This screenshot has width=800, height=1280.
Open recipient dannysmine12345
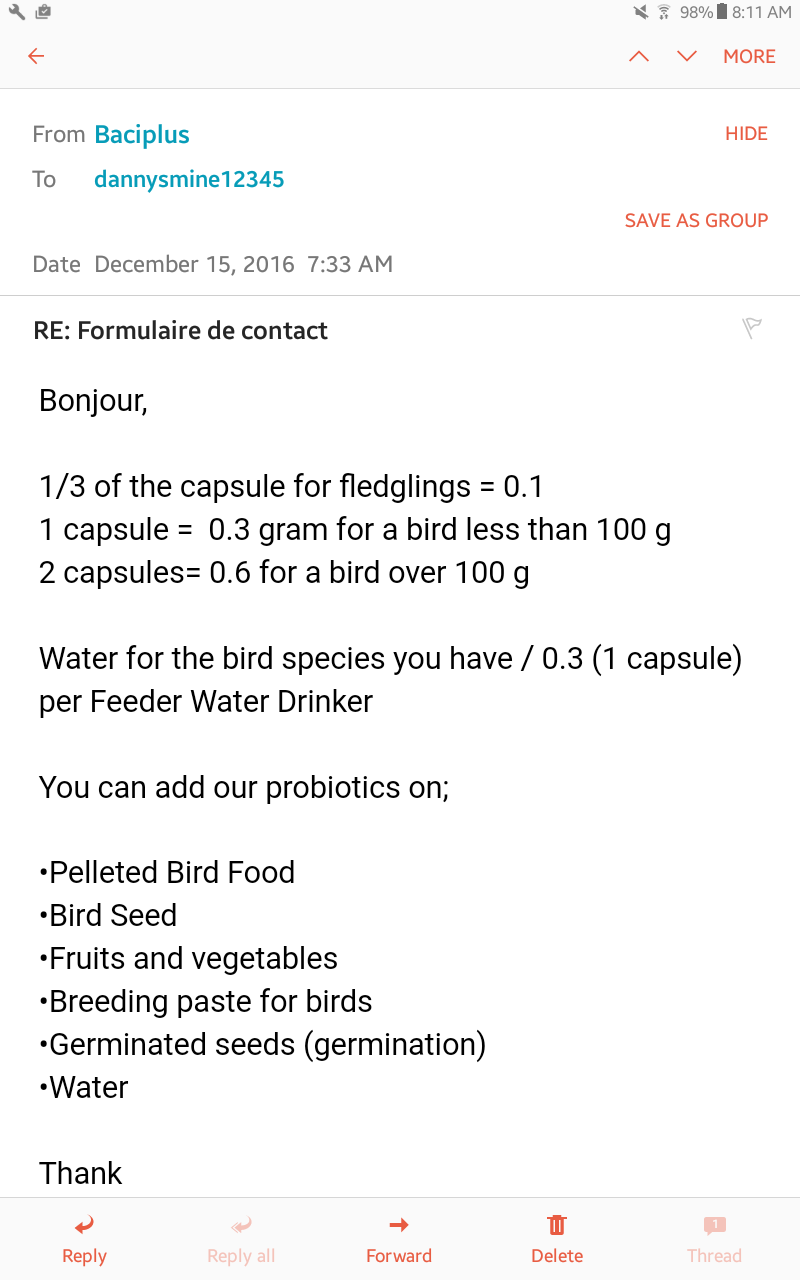pos(189,180)
